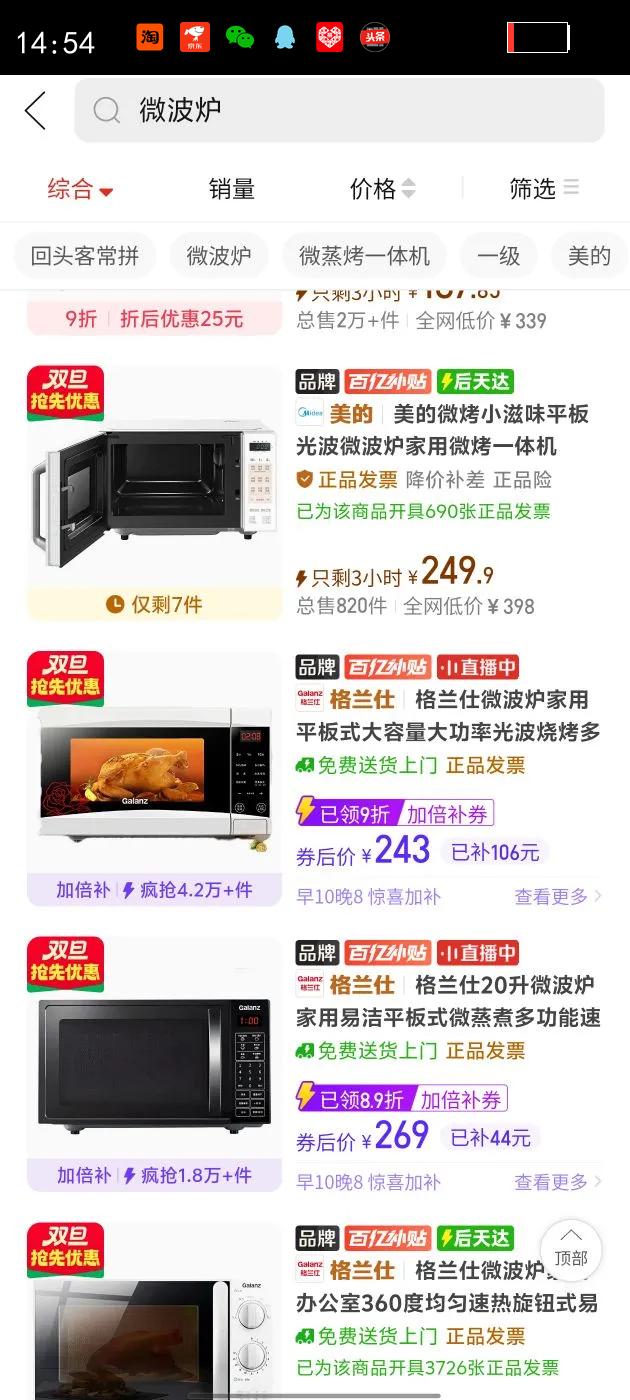Sort results by 销量

point(232,188)
